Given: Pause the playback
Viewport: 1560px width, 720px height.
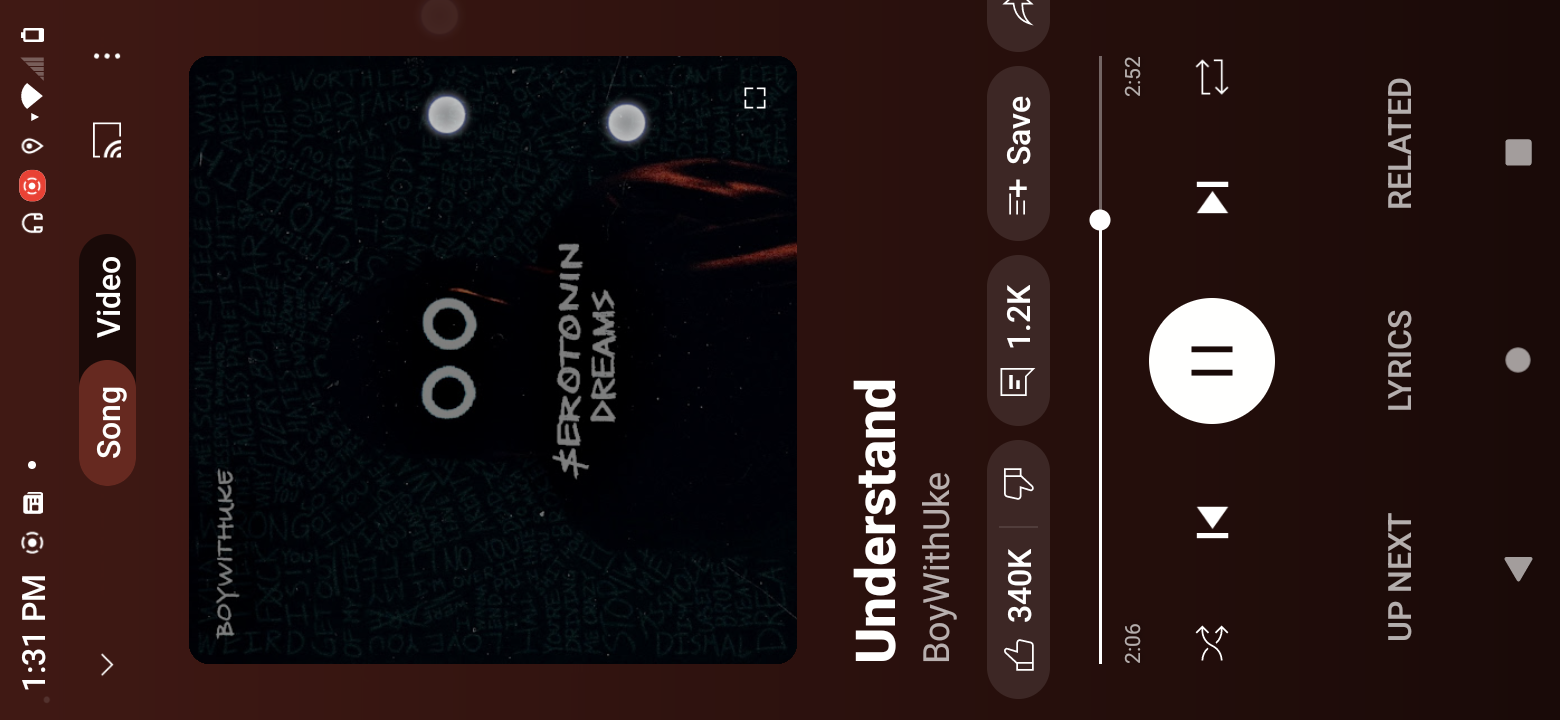Looking at the screenshot, I should 1211,361.
